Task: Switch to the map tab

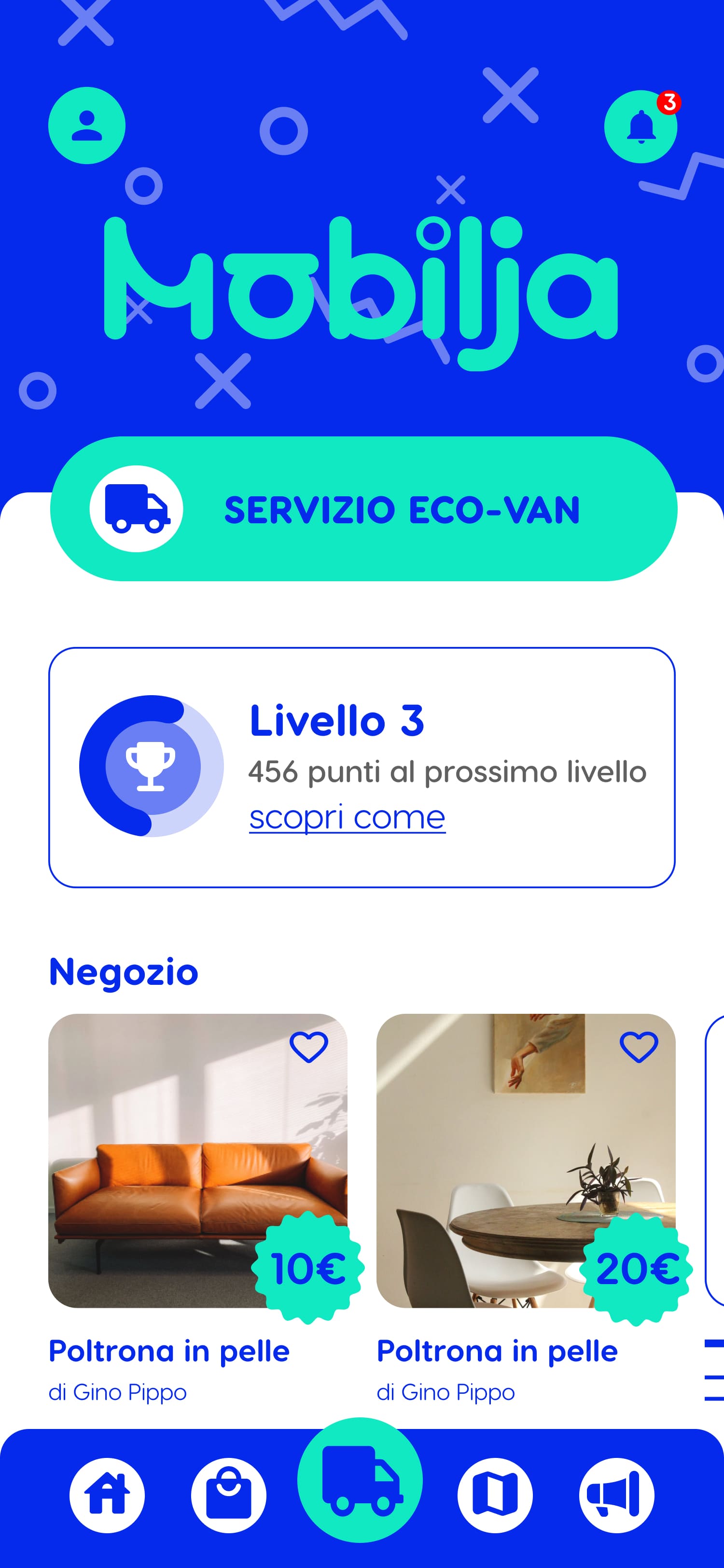Action: pos(495,1495)
